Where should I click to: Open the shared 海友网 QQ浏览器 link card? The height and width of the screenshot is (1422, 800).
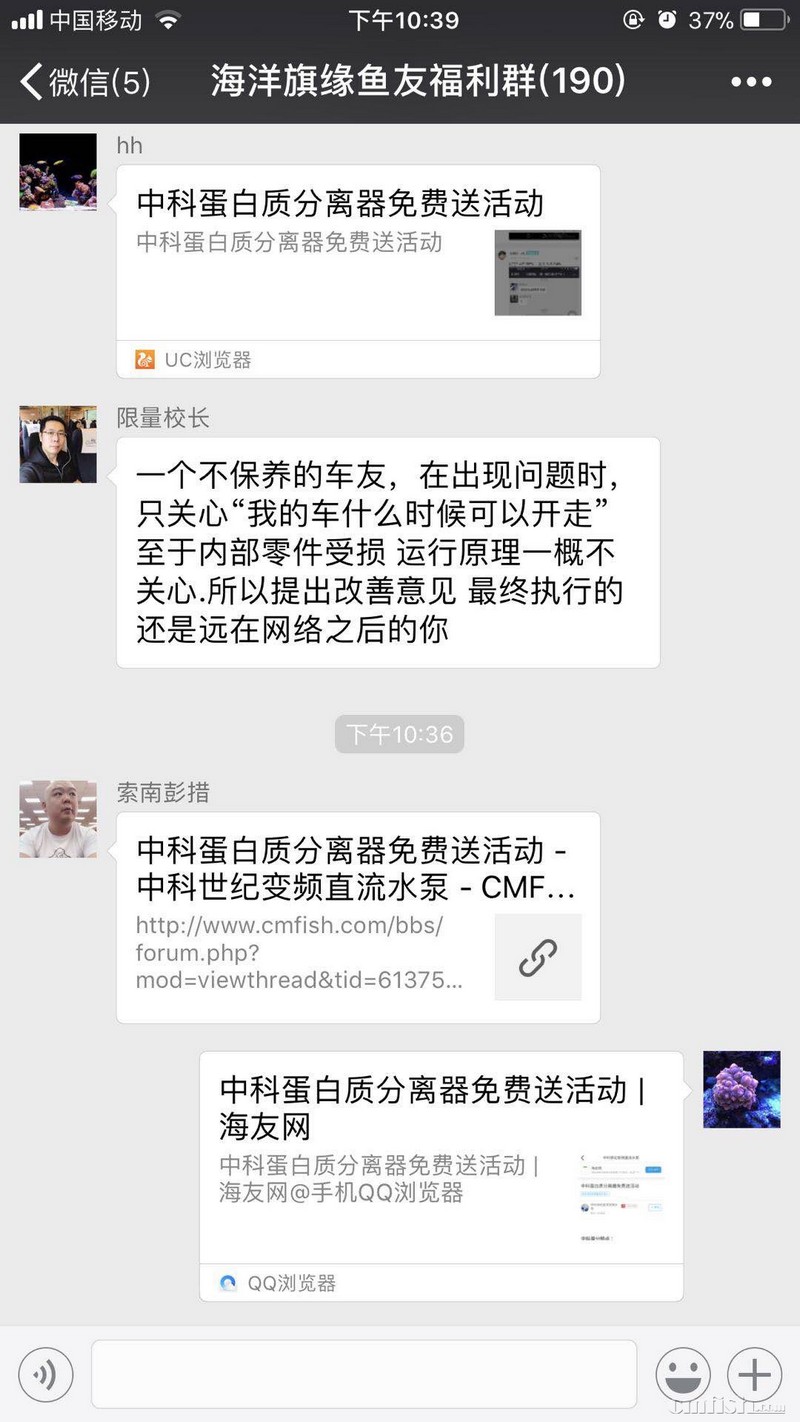point(441,1175)
